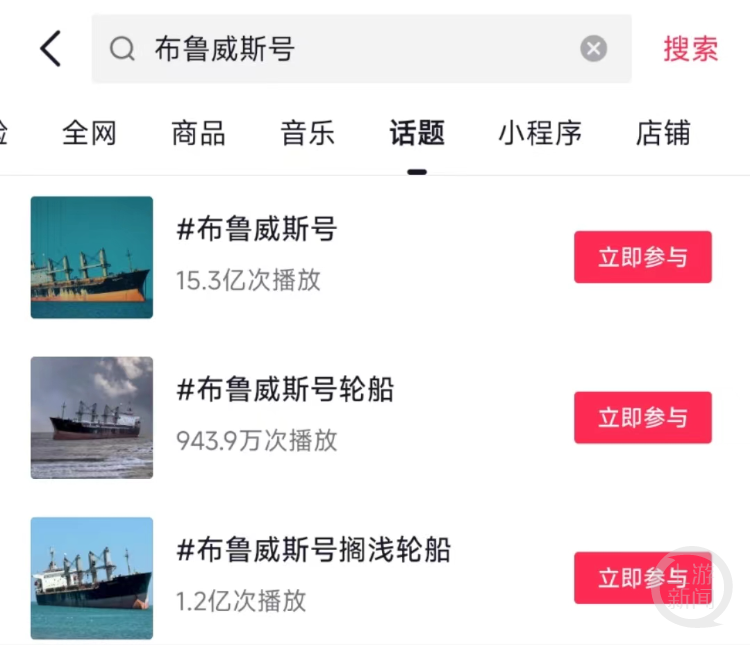Switch to the 商品 tab
750x645 pixels.
(x=198, y=133)
